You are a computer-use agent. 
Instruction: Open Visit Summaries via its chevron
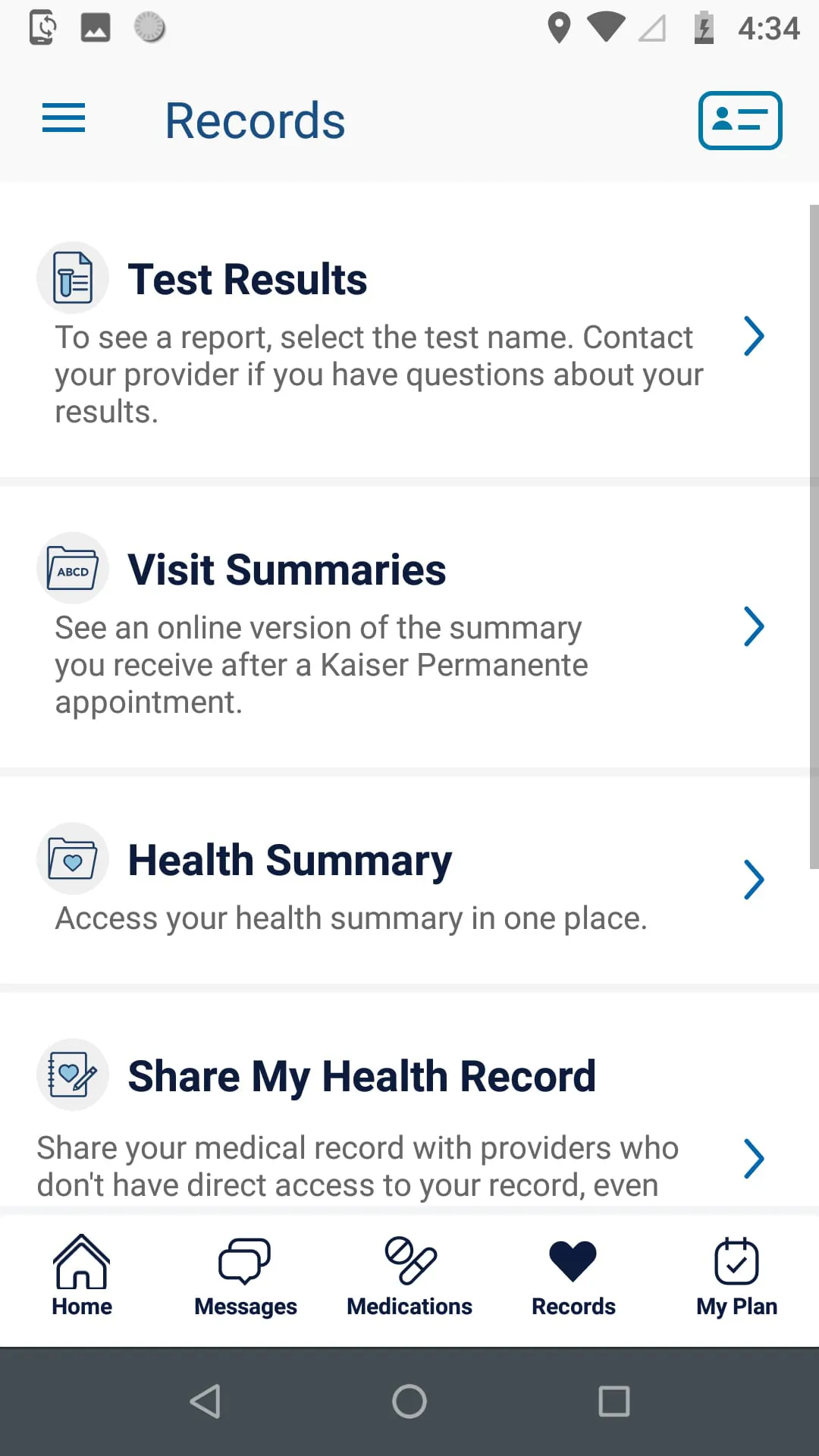coord(754,626)
